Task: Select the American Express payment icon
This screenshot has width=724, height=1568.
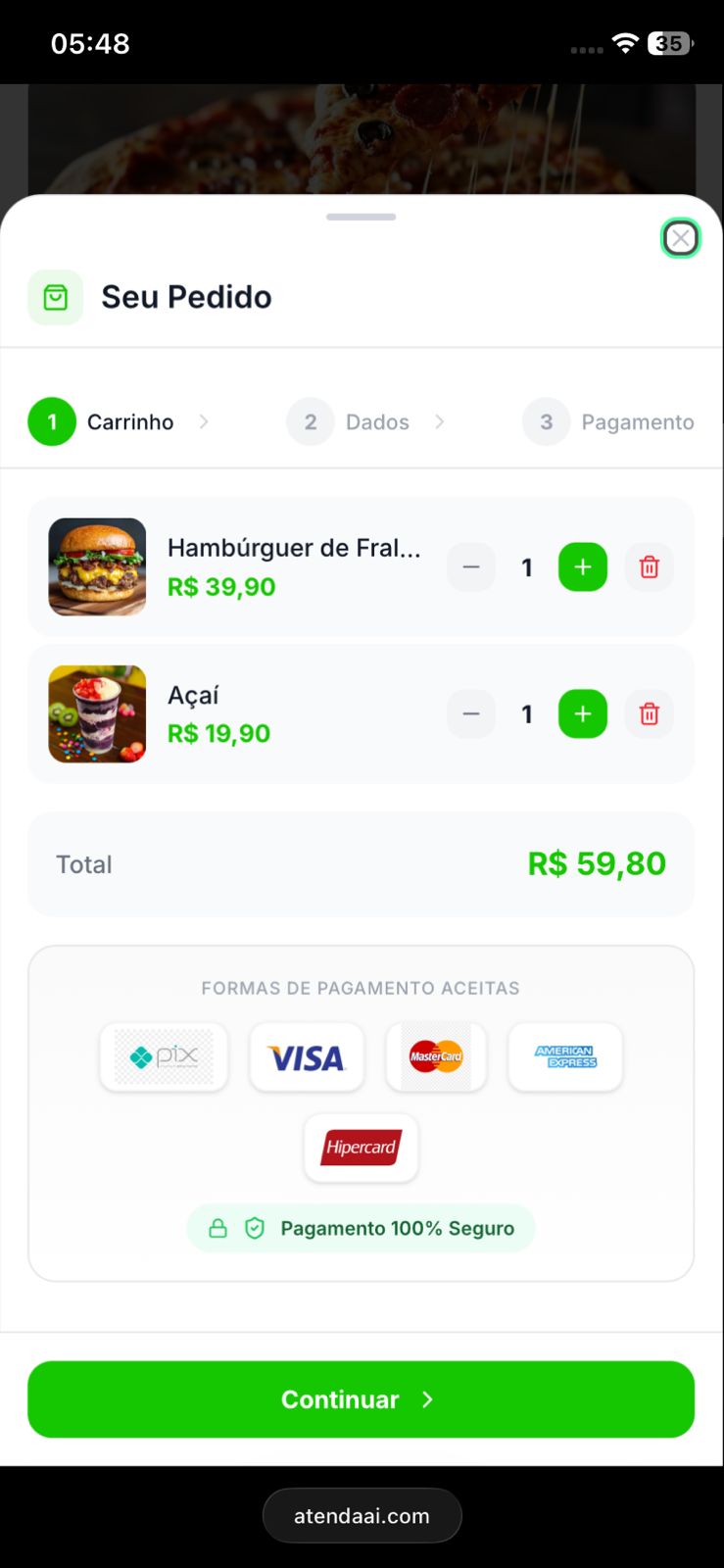Action: [x=565, y=1056]
